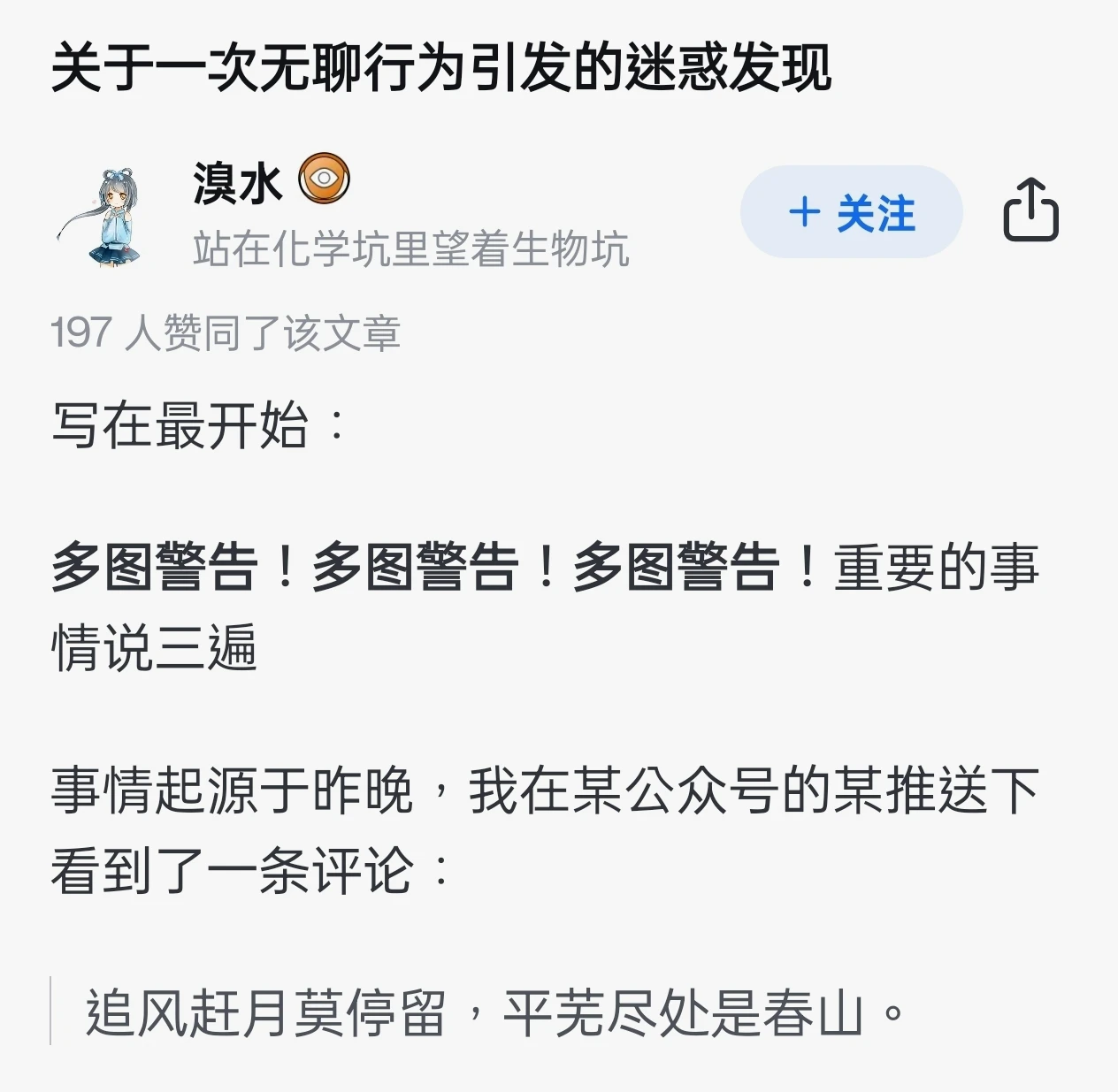This screenshot has width=1118, height=1092.
Task: Open author name 溴水
Action: point(237,183)
